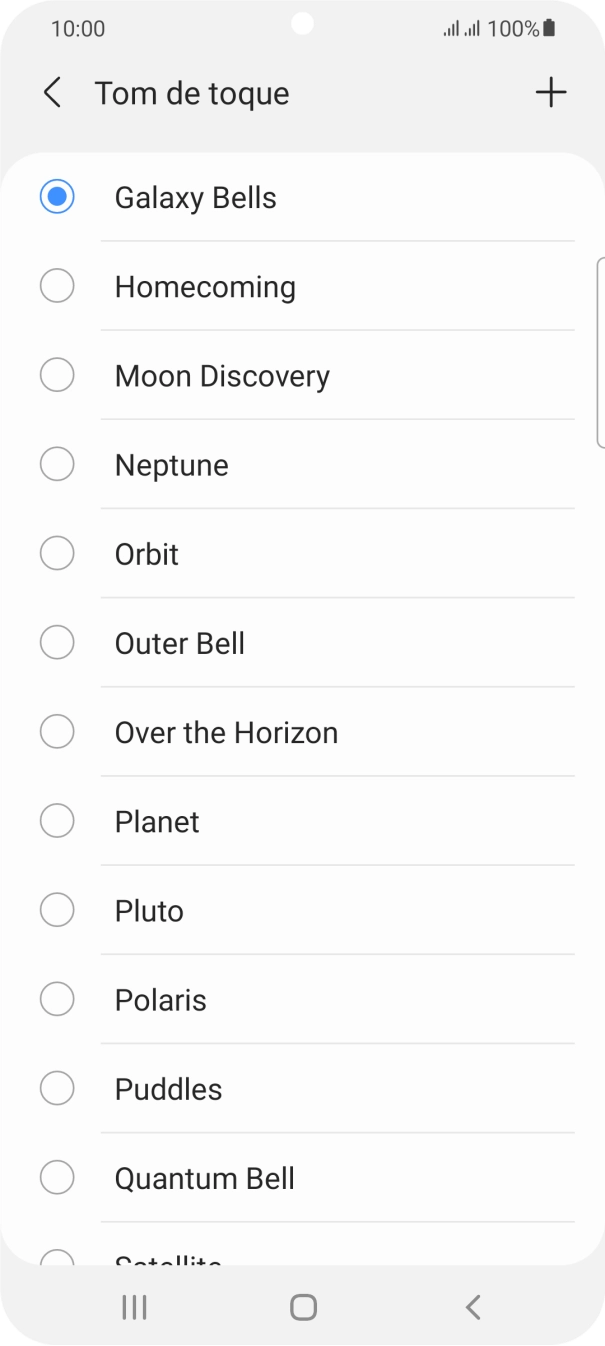605x1346 pixels.
Task: Choose Homecoming as ringtone
Action: coord(302,287)
